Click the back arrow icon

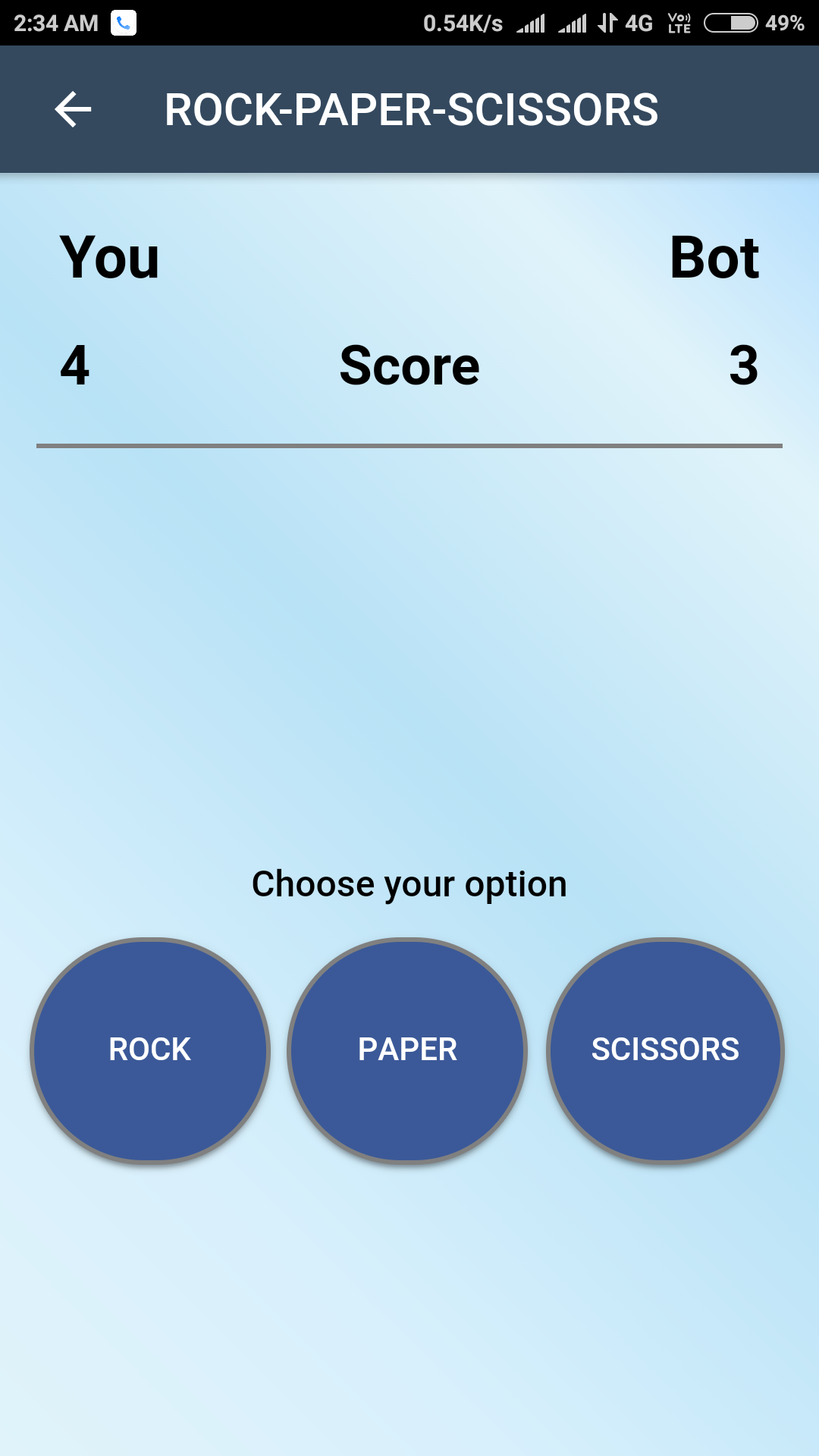(72, 108)
